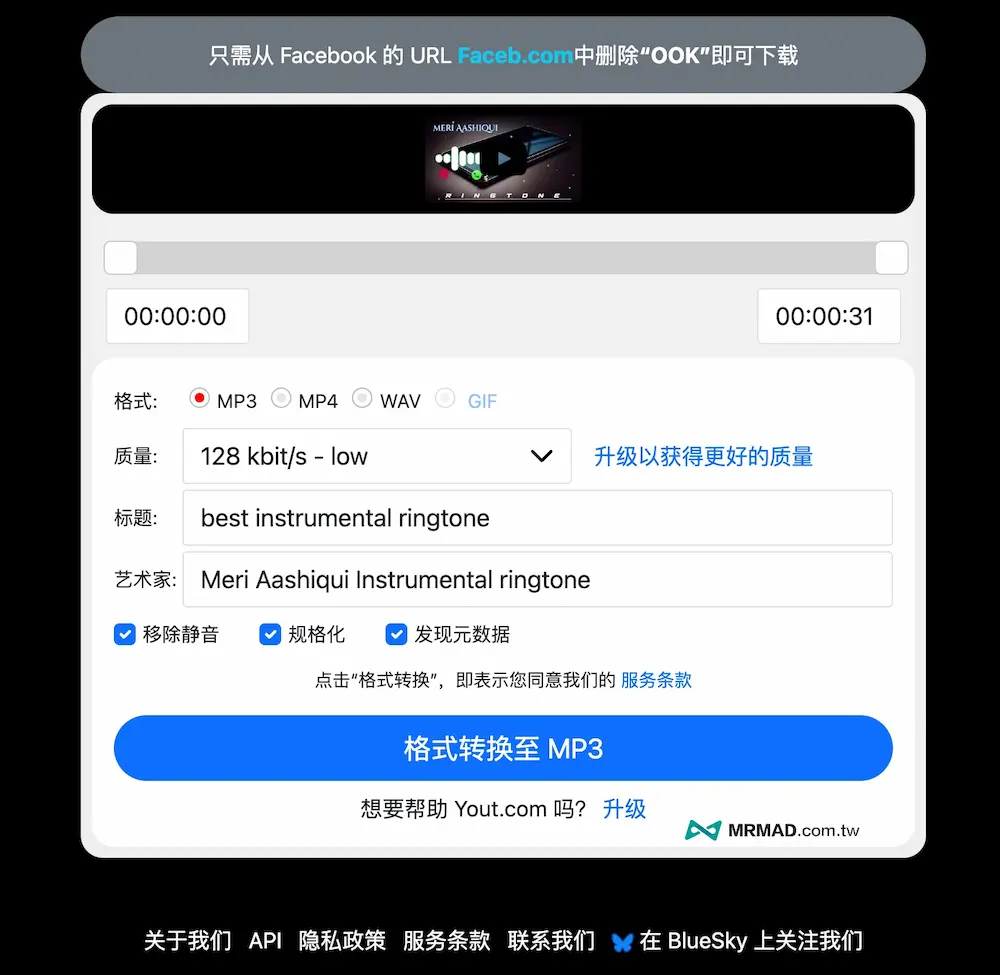Open the 服务条款 link below checkboxes
The width and height of the screenshot is (1000, 975).
point(656,680)
